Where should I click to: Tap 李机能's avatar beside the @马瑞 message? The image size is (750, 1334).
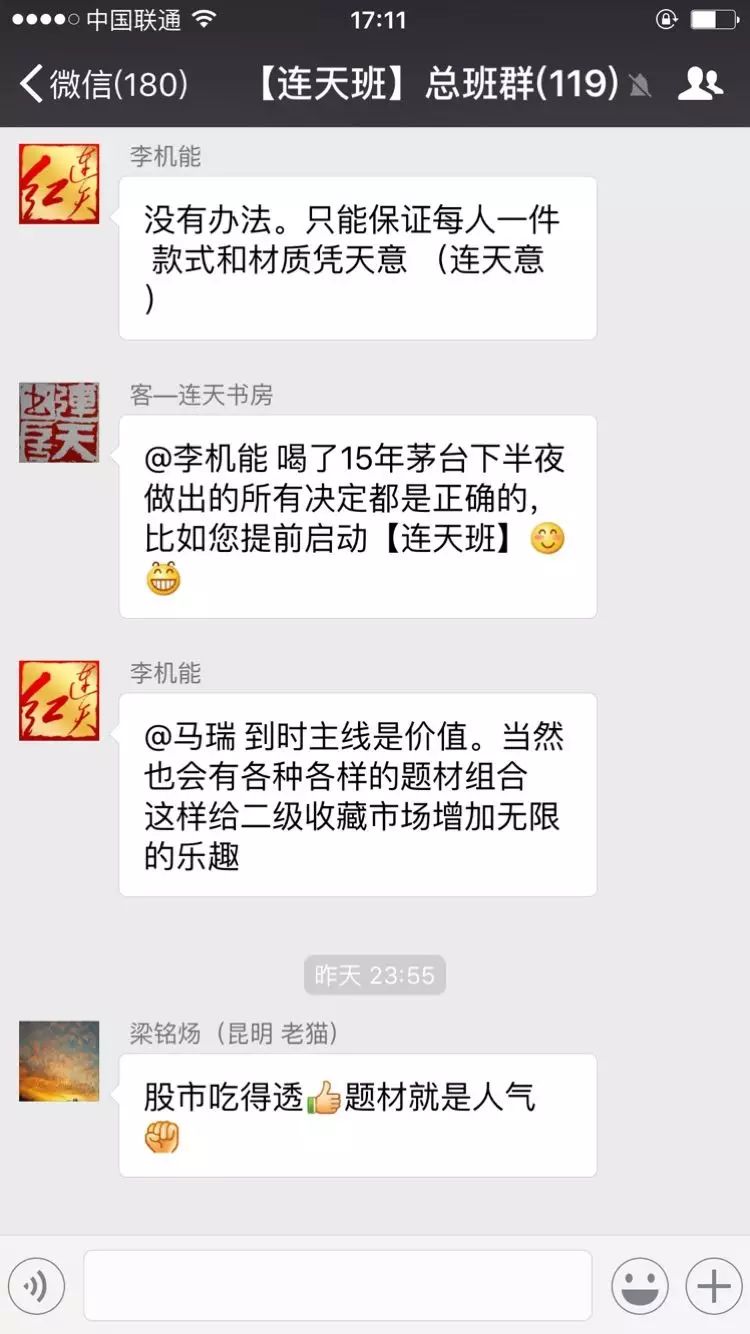(59, 700)
